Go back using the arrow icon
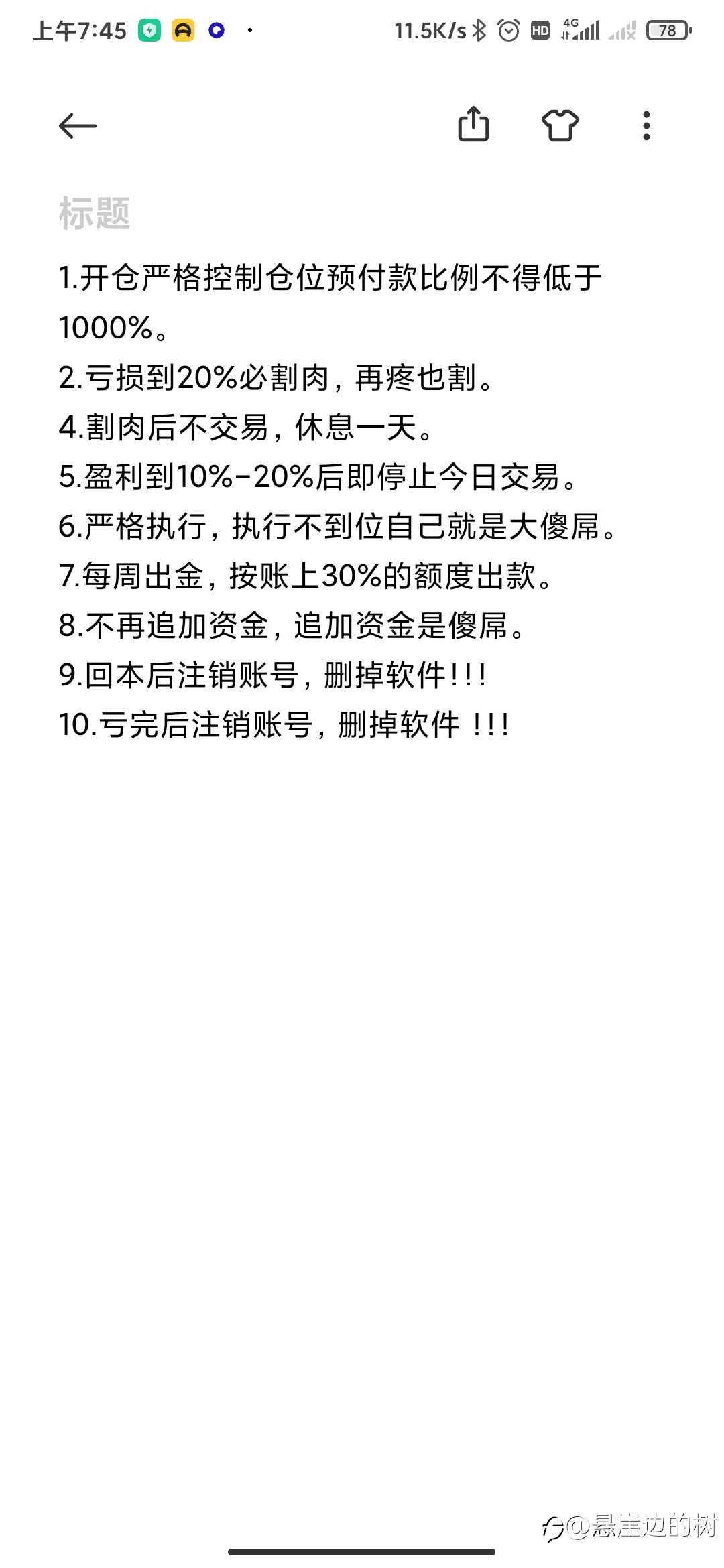 [78, 125]
